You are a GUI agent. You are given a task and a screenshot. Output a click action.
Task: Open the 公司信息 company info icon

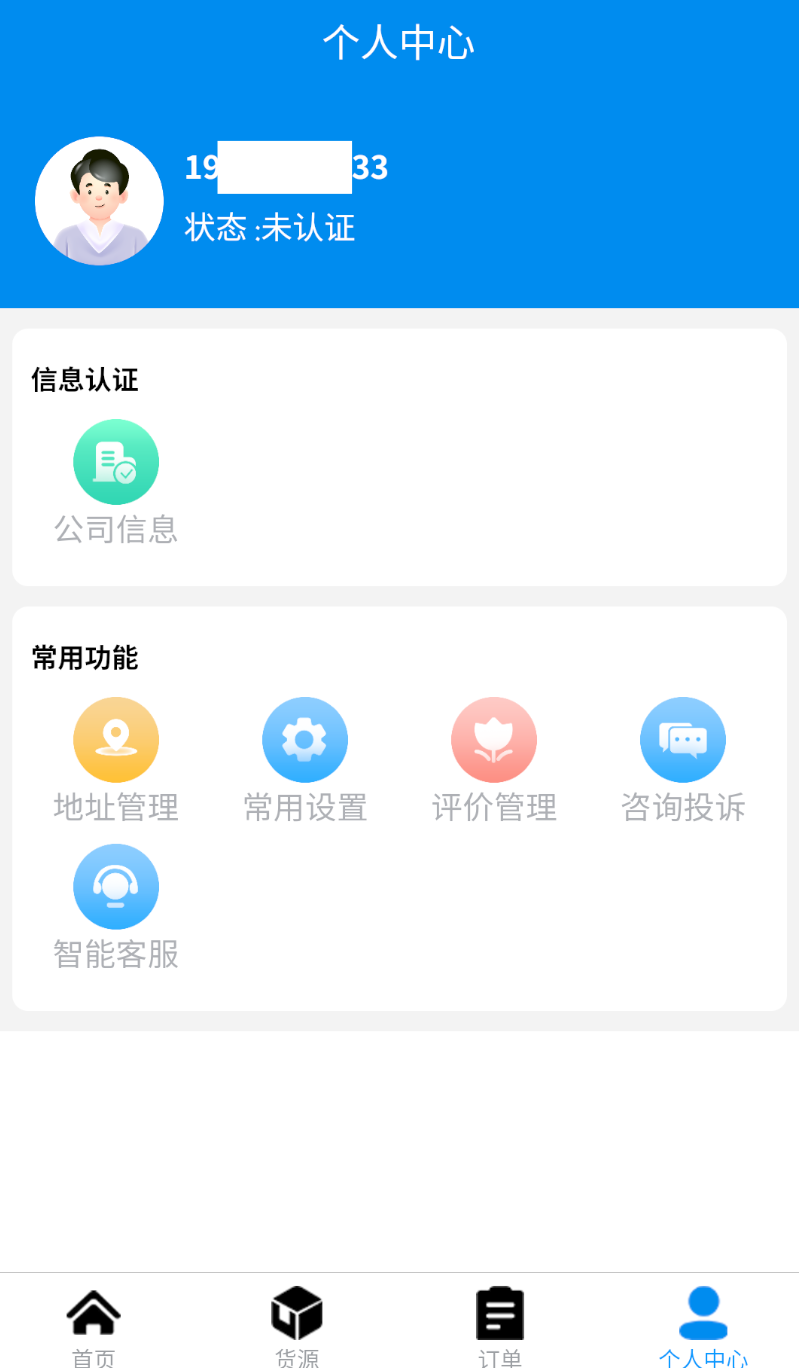[116, 462]
